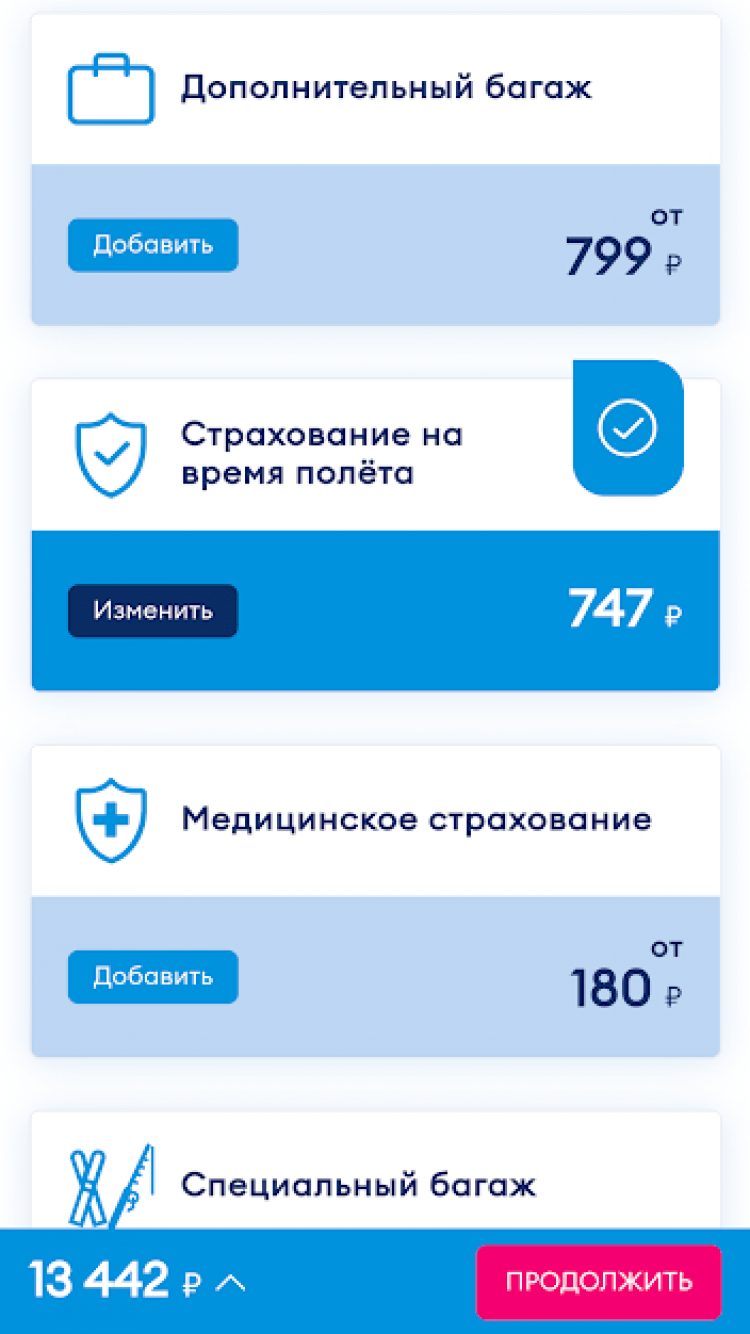The height and width of the screenshot is (1334, 750).
Task: Add medical insurance with the Добавить button
Action: [153, 977]
